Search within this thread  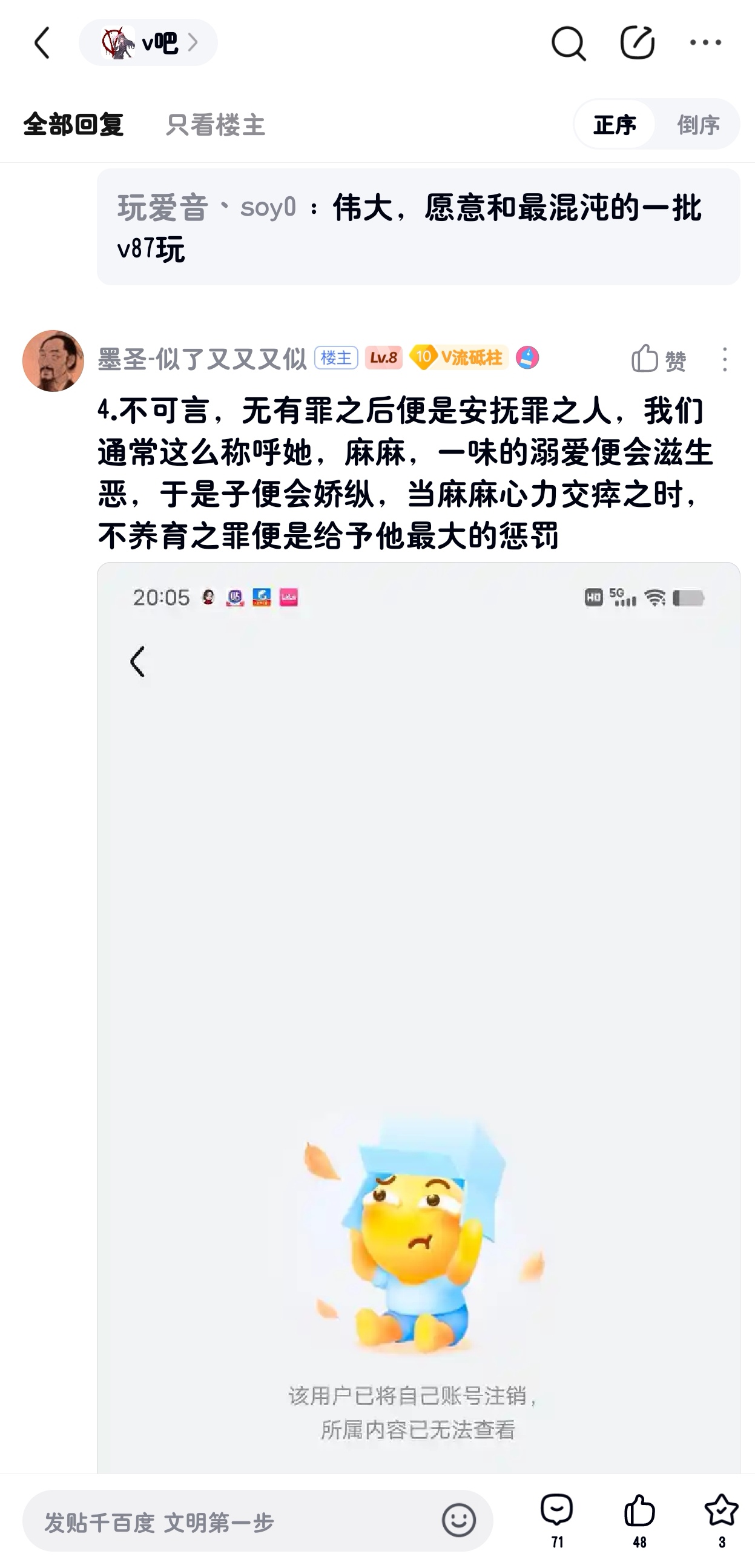pyautogui.click(x=569, y=43)
